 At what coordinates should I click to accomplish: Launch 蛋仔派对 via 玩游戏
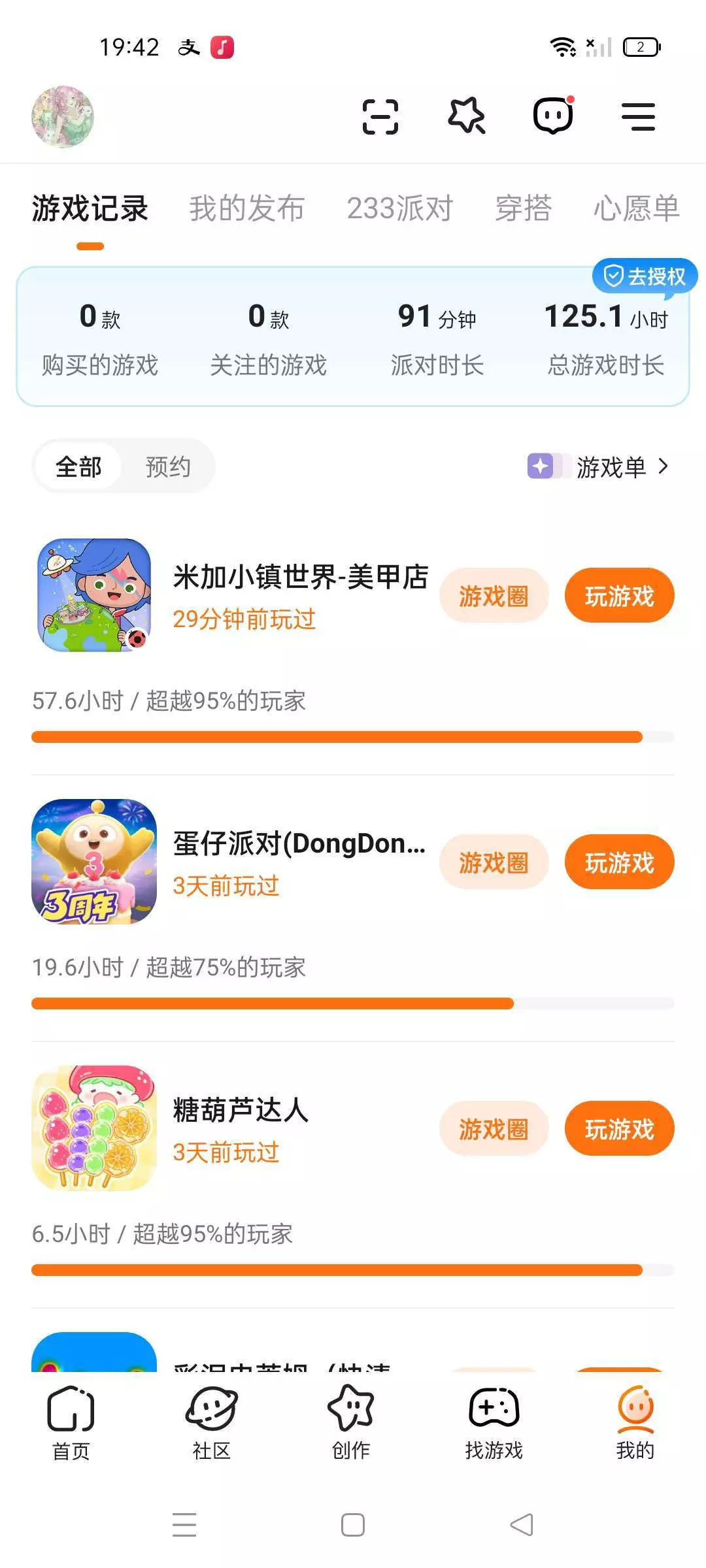click(619, 862)
